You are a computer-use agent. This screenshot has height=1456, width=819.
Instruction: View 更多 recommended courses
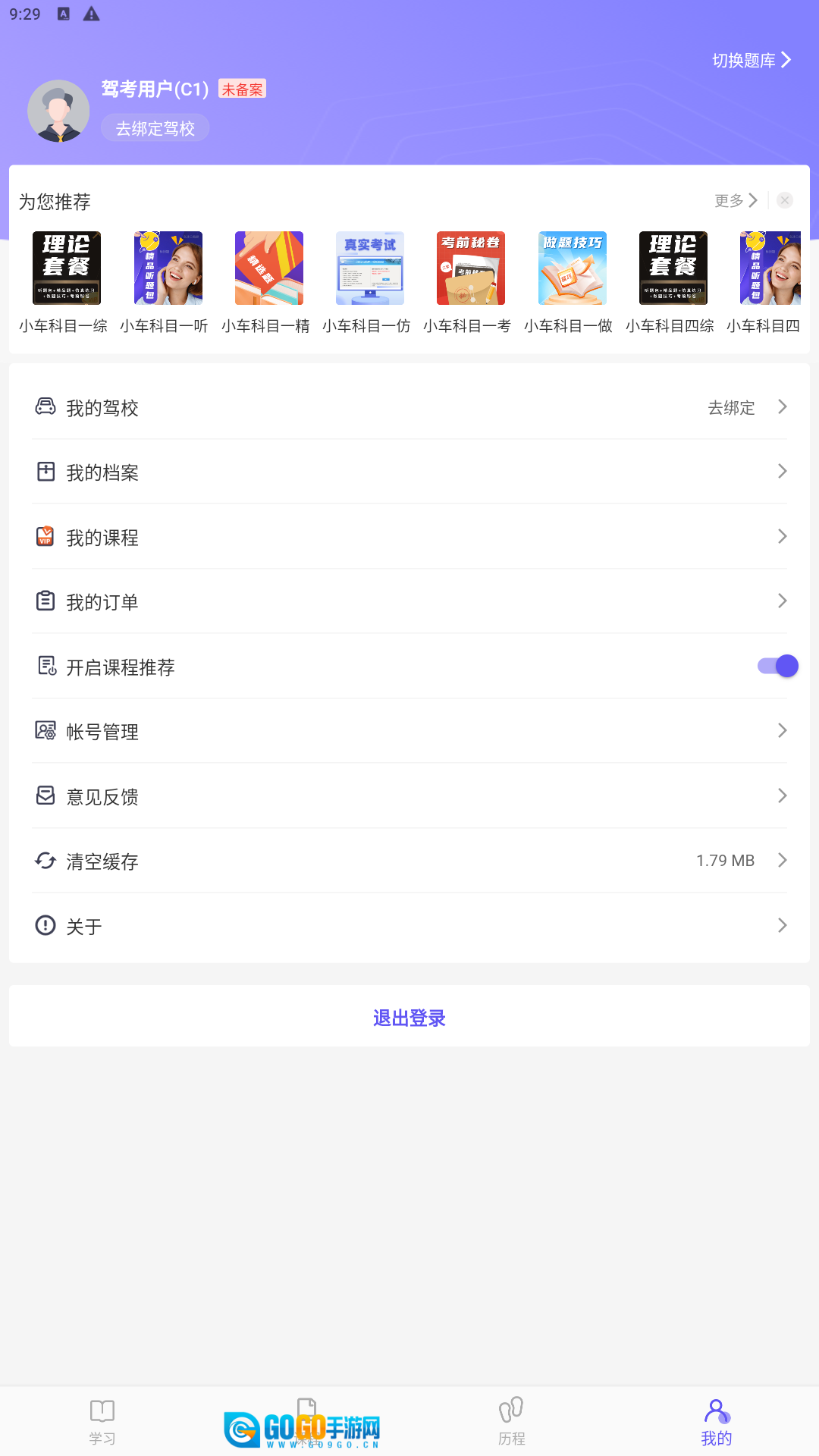click(735, 200)
